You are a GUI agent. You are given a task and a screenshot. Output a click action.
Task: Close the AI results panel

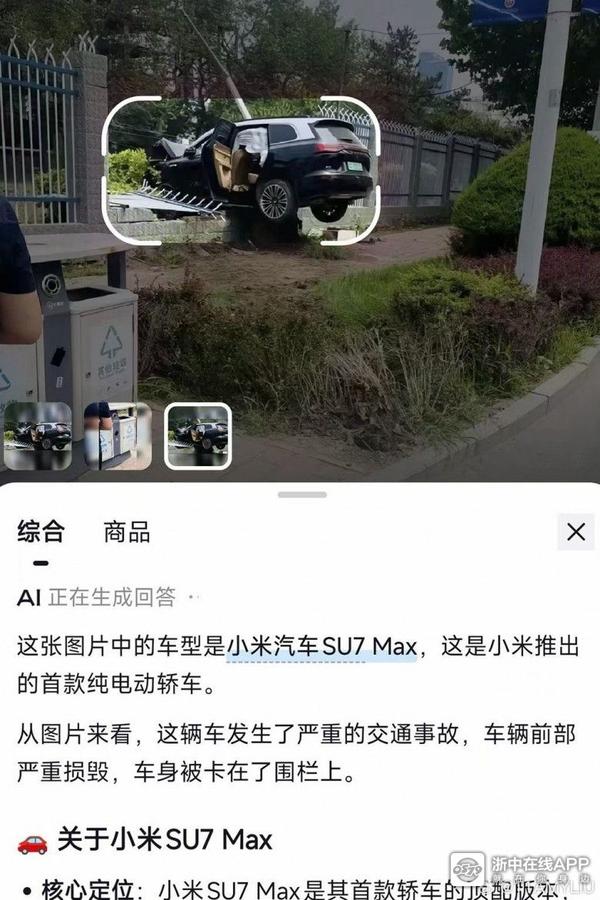(576, 532)
